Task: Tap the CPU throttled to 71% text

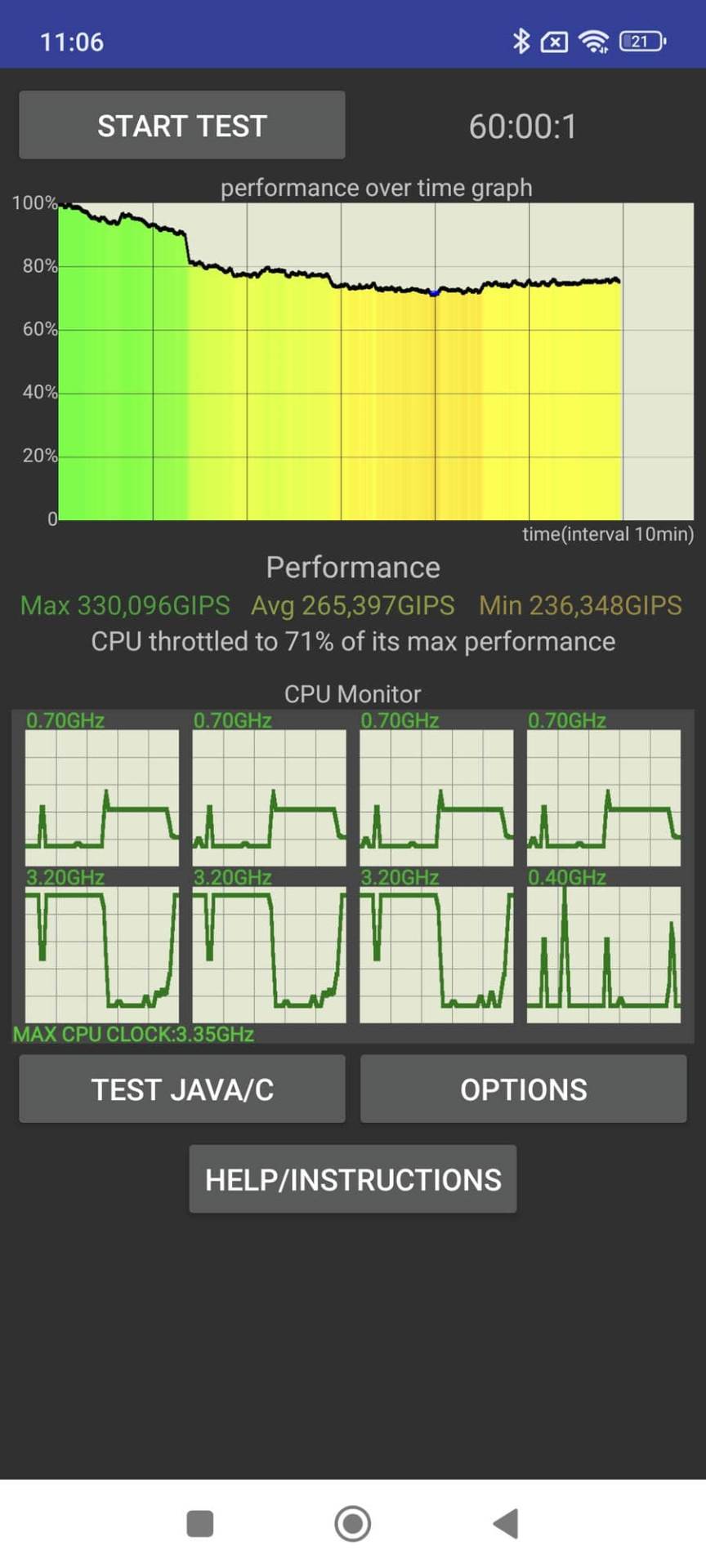Action: point(353,642)
